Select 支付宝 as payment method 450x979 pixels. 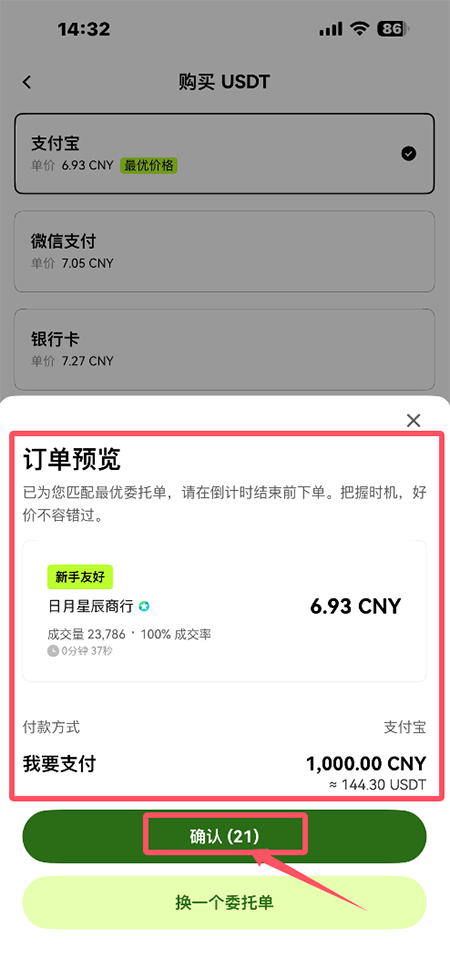[x=225, y=154]
